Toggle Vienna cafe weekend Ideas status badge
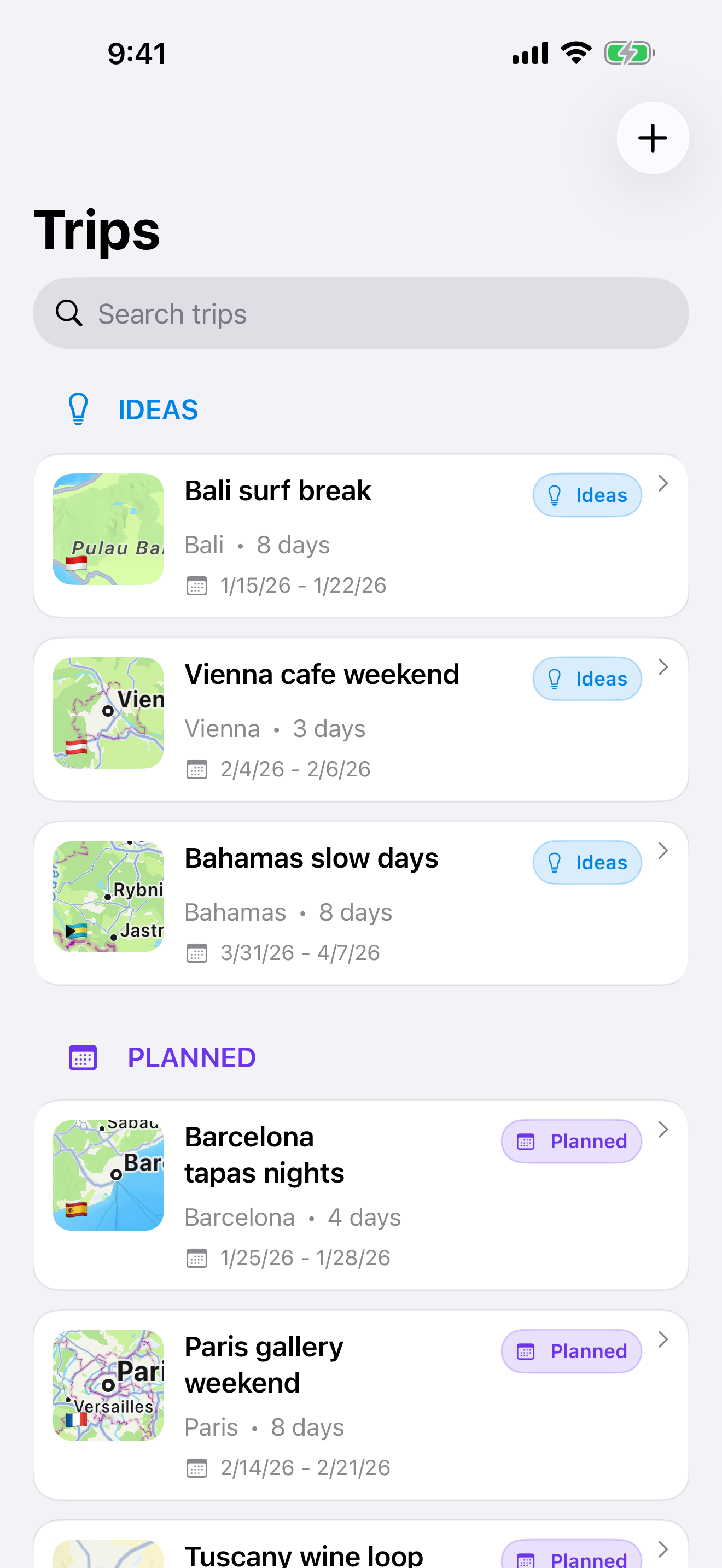The image size is (722, 1568). click(x=586, y=678)
